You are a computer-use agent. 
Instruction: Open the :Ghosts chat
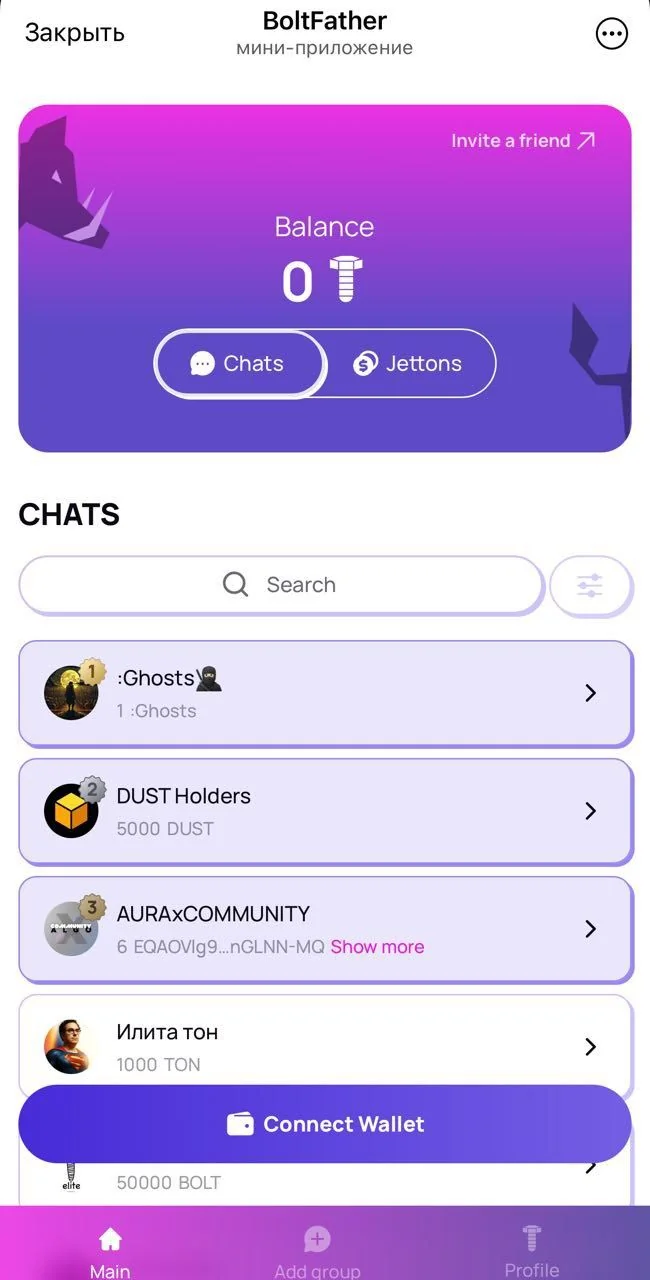point(325,693)
